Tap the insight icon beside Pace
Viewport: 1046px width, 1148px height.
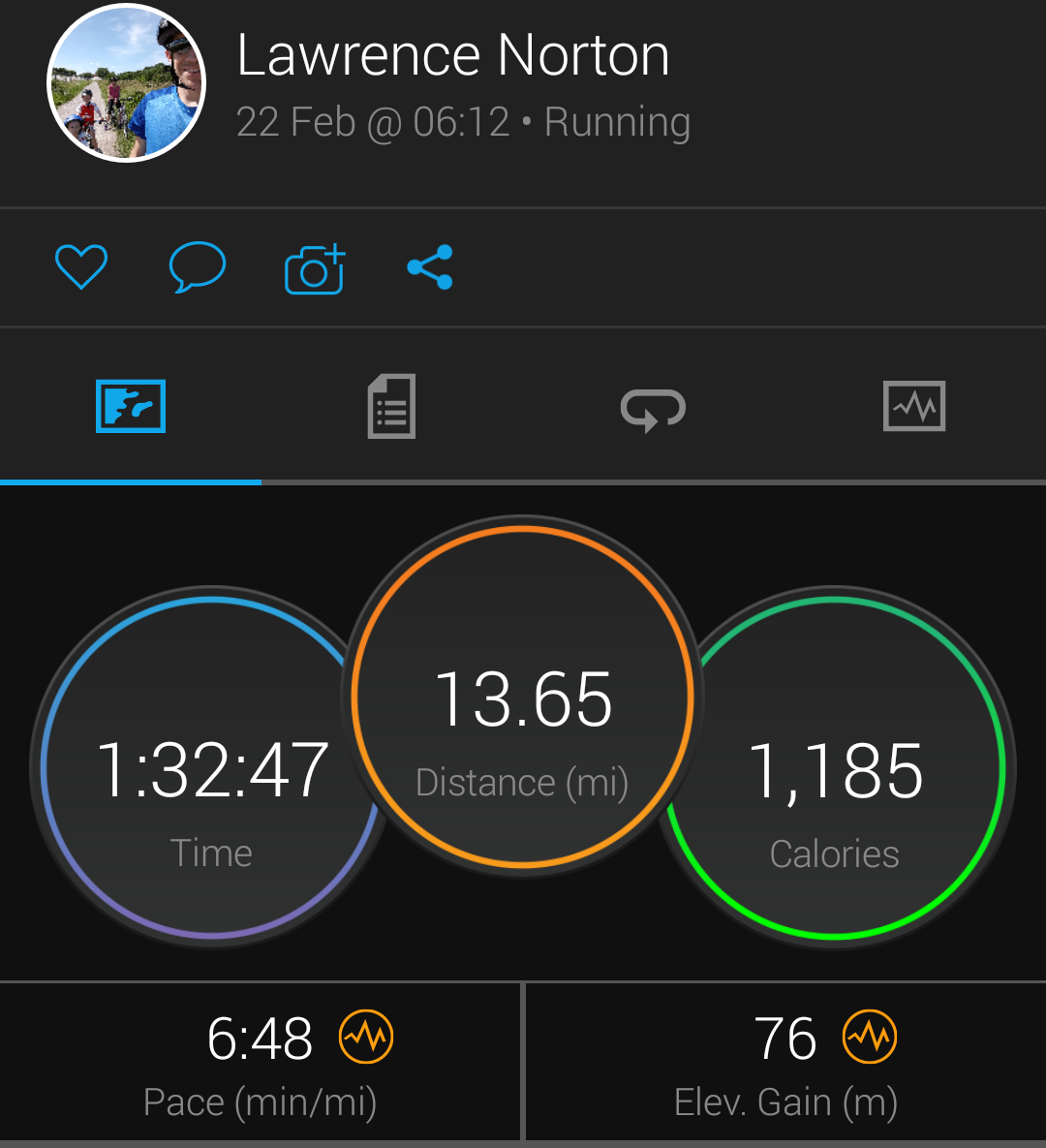(366, 1037)
